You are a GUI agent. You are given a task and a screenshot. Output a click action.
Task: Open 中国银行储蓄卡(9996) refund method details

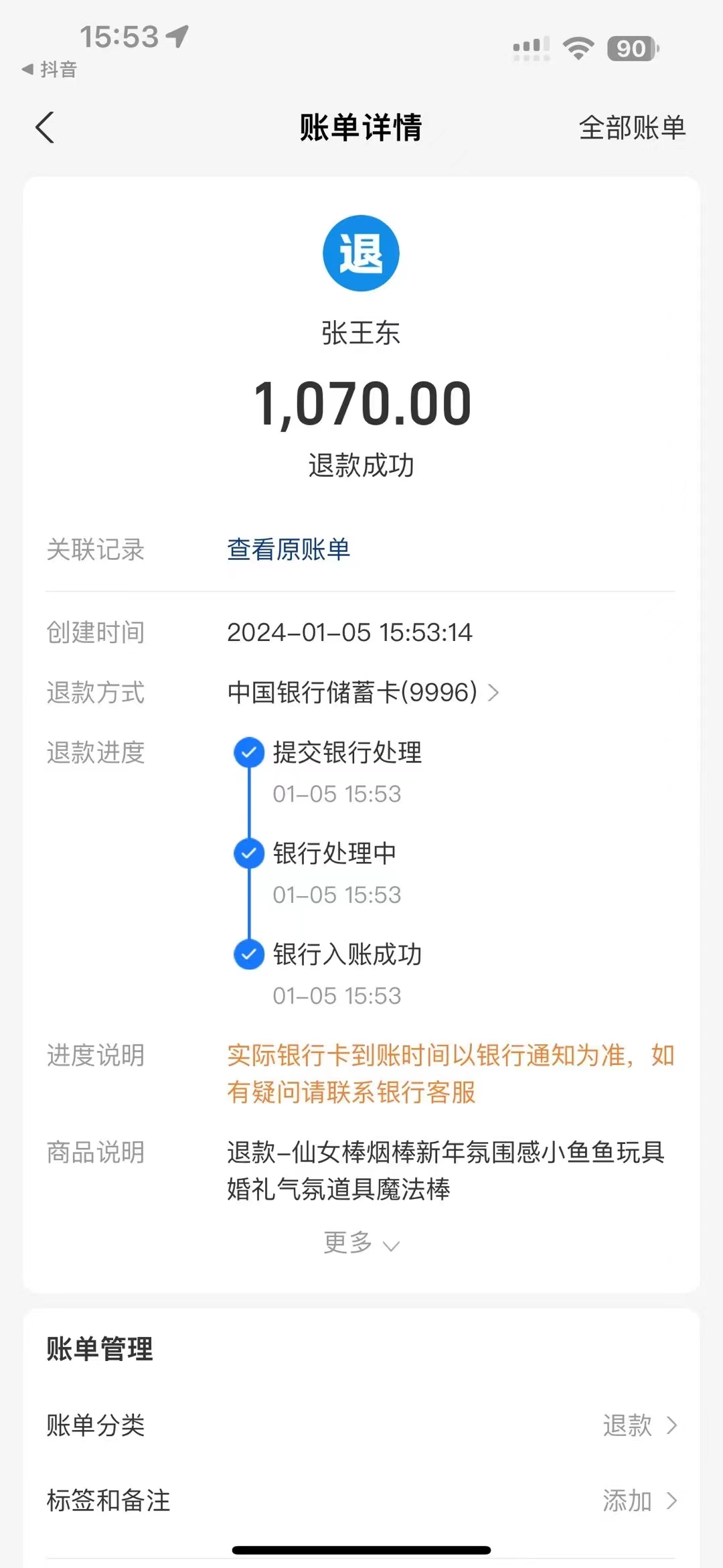click(363, 692)
